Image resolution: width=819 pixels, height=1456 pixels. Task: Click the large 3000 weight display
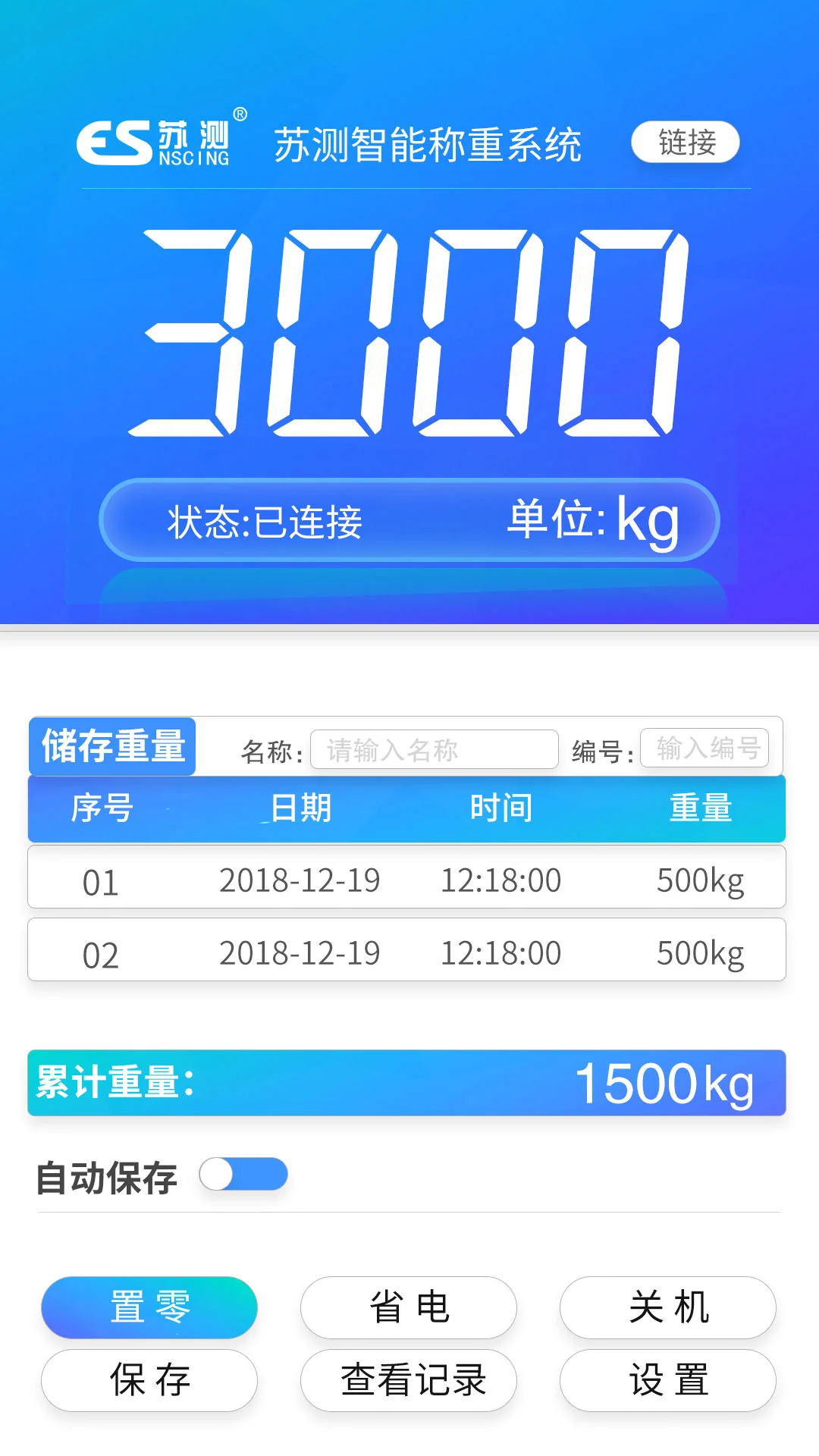click(409, 330)
